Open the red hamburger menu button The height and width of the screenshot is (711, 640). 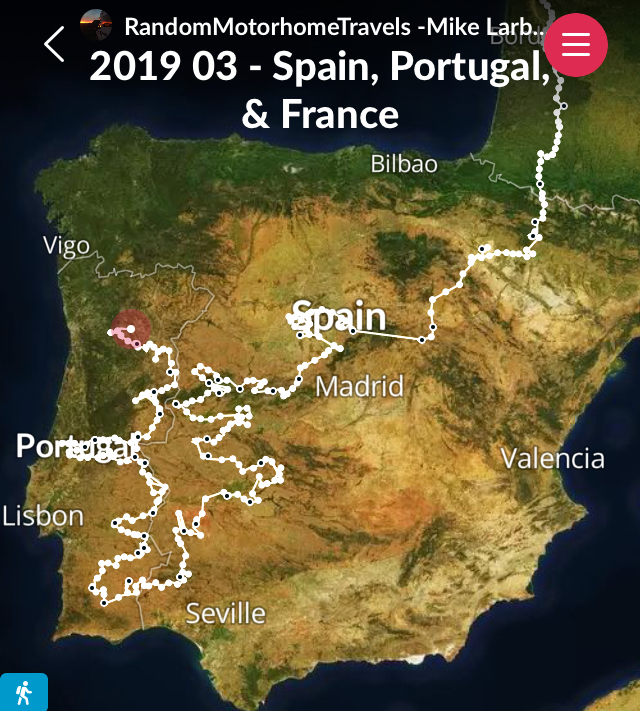tap(576, 45)
